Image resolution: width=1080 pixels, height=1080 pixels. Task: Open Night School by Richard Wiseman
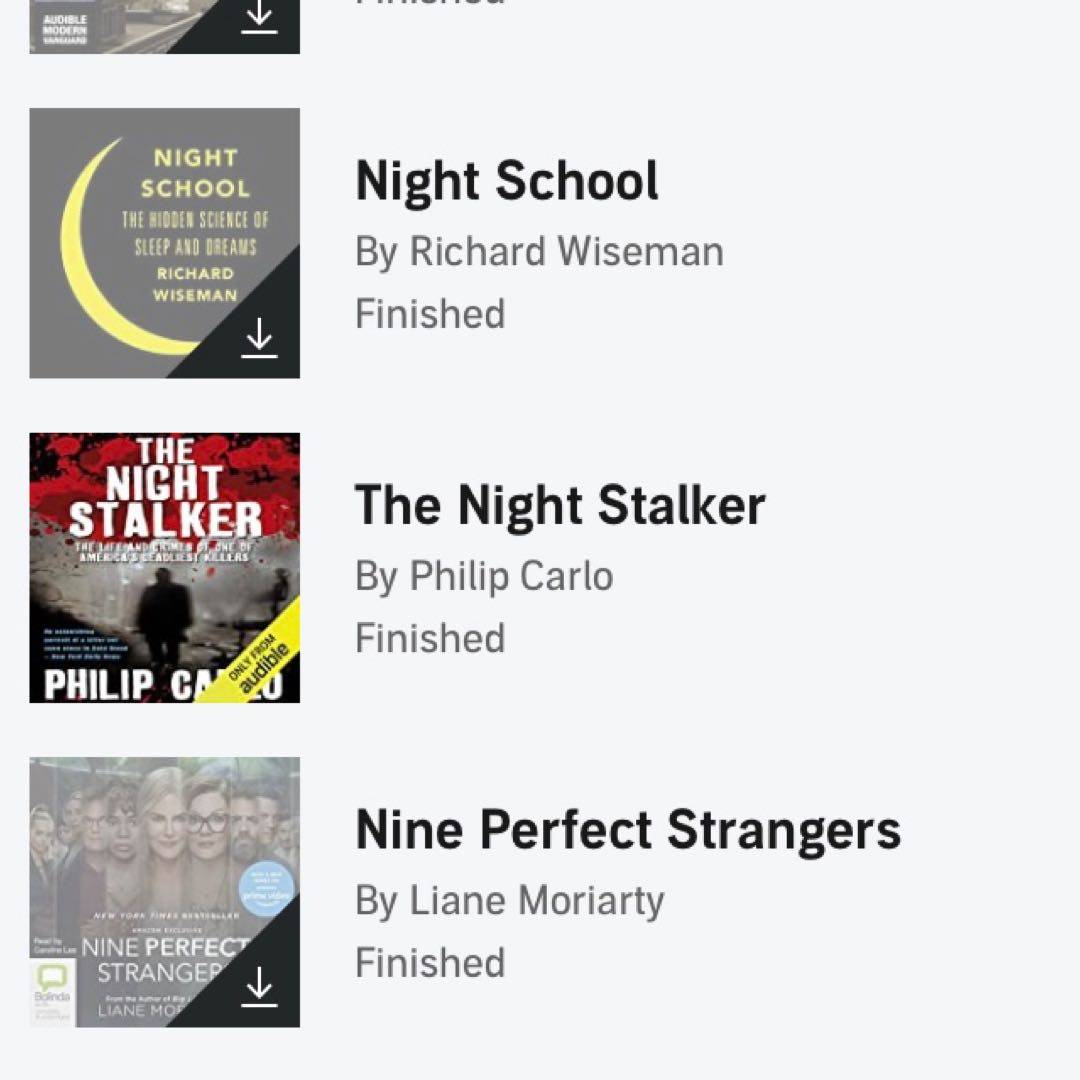pos(507,182)
